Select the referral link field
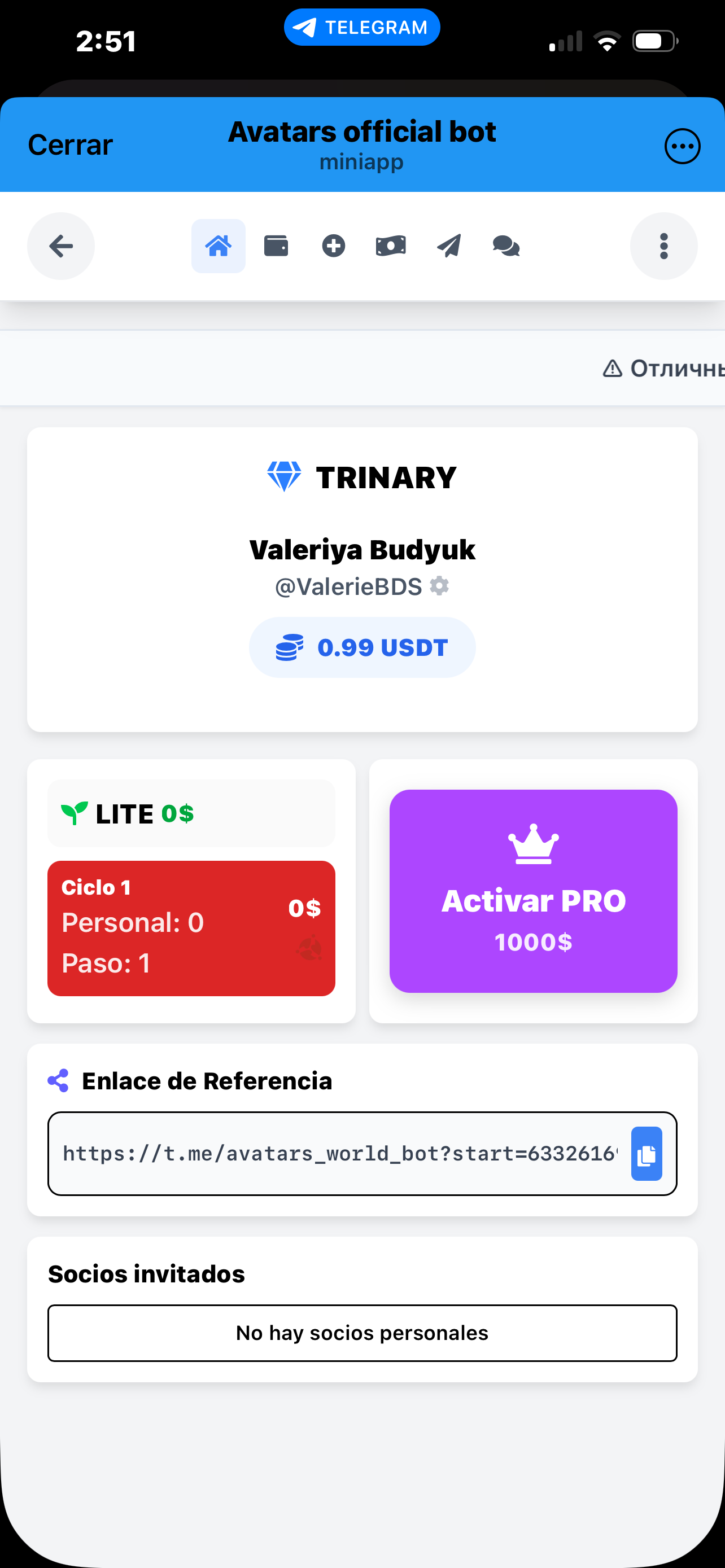 coord(340,1154)
